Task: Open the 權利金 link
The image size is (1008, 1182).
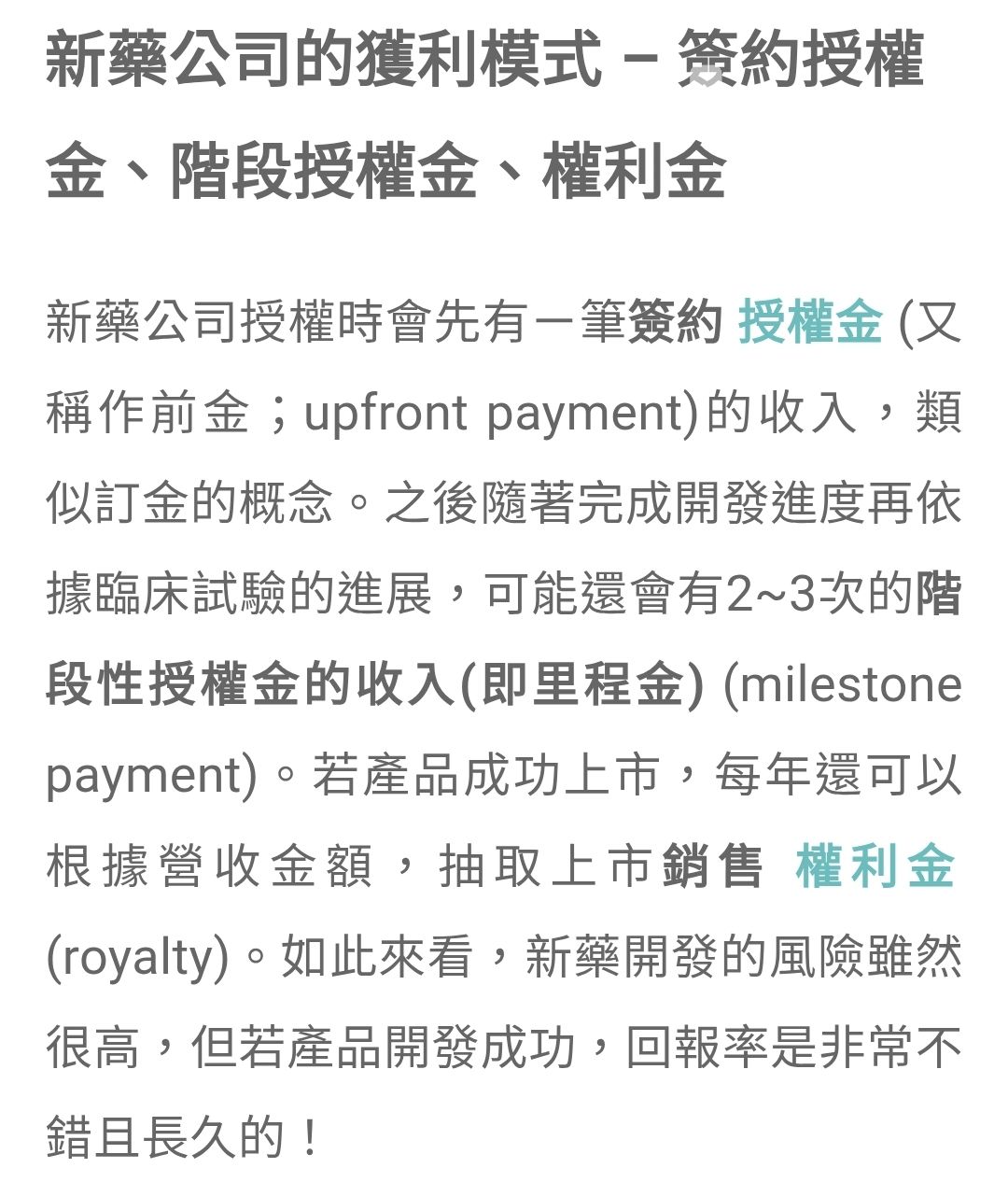Action: click(x=875, y=865)
